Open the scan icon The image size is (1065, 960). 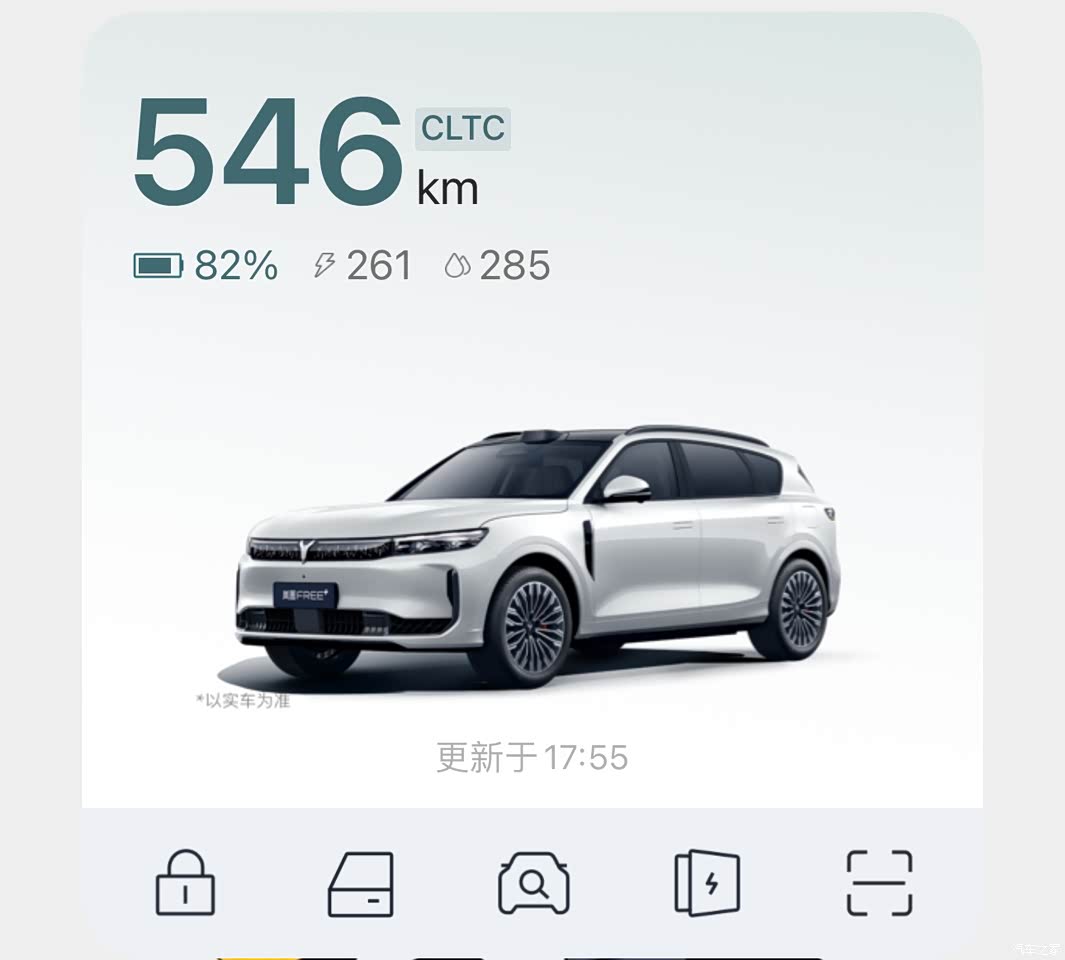tap(879, 883)
